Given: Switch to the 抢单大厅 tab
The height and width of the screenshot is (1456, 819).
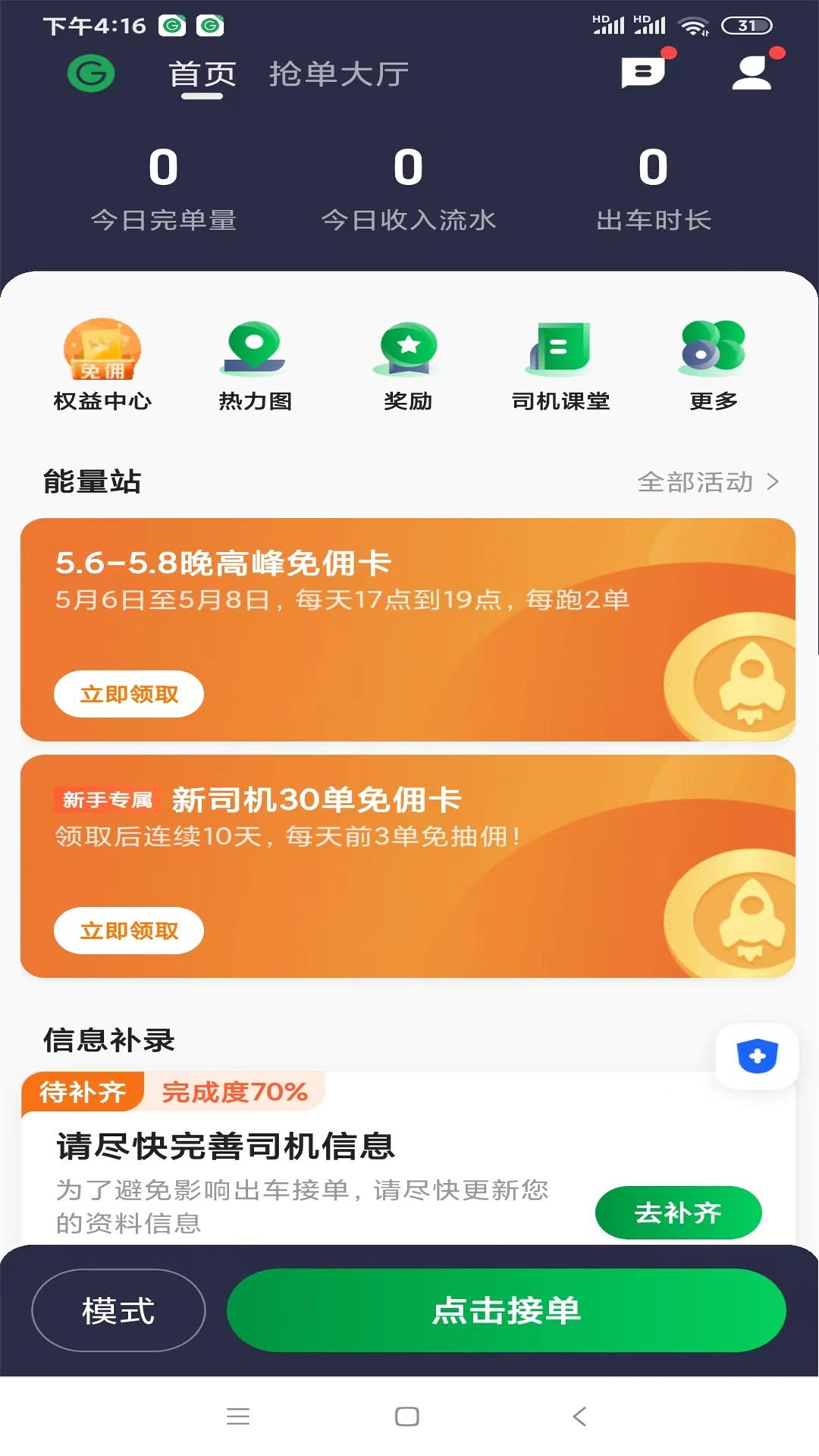Looking at the screenshot, I should (339, 74).
